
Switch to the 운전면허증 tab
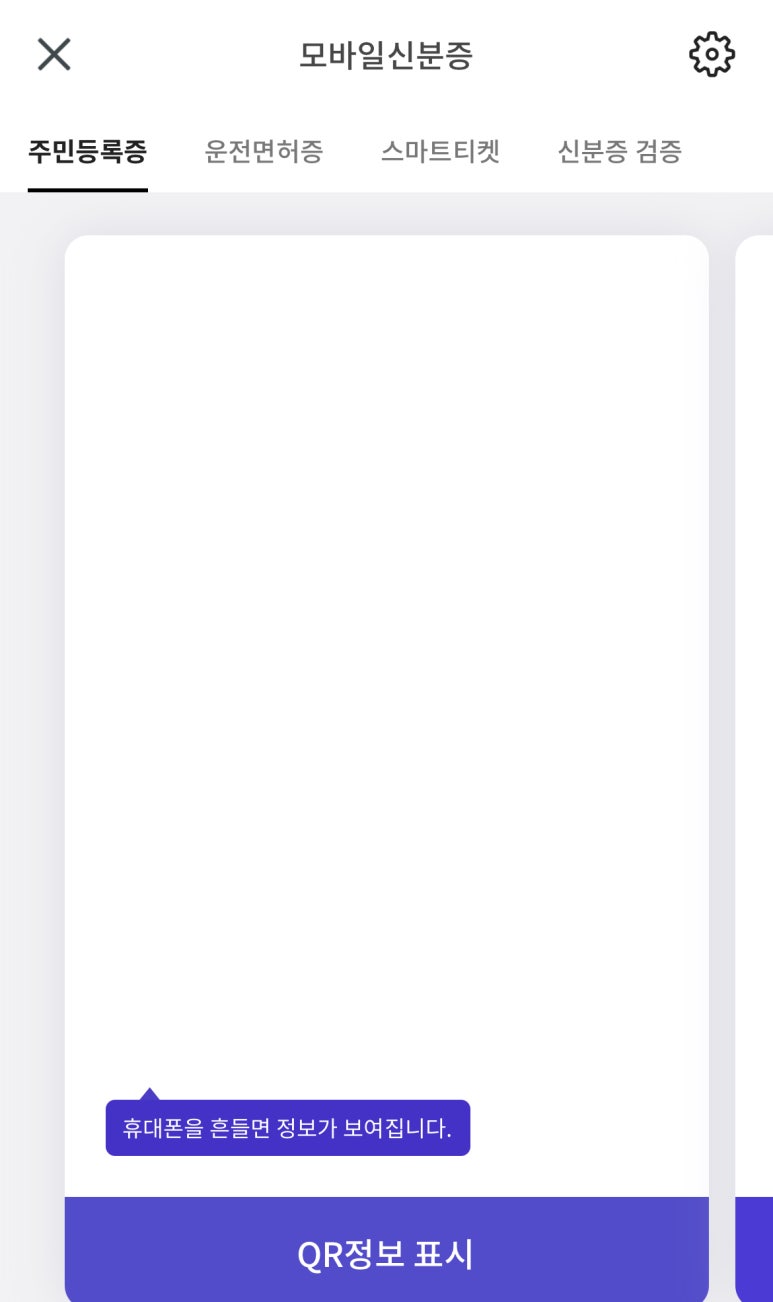point(264,152)
